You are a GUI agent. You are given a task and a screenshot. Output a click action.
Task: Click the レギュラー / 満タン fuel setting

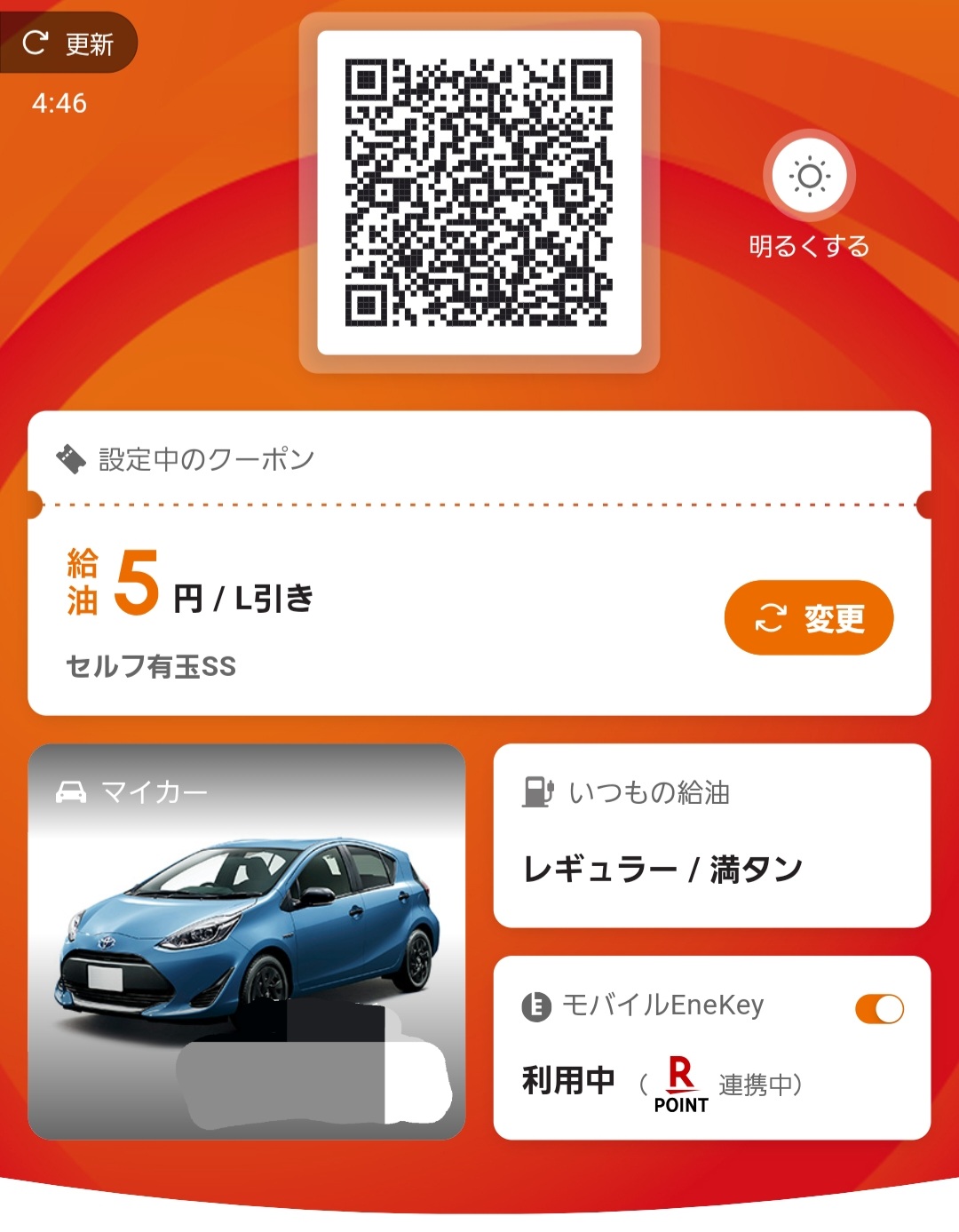point(662,868)
